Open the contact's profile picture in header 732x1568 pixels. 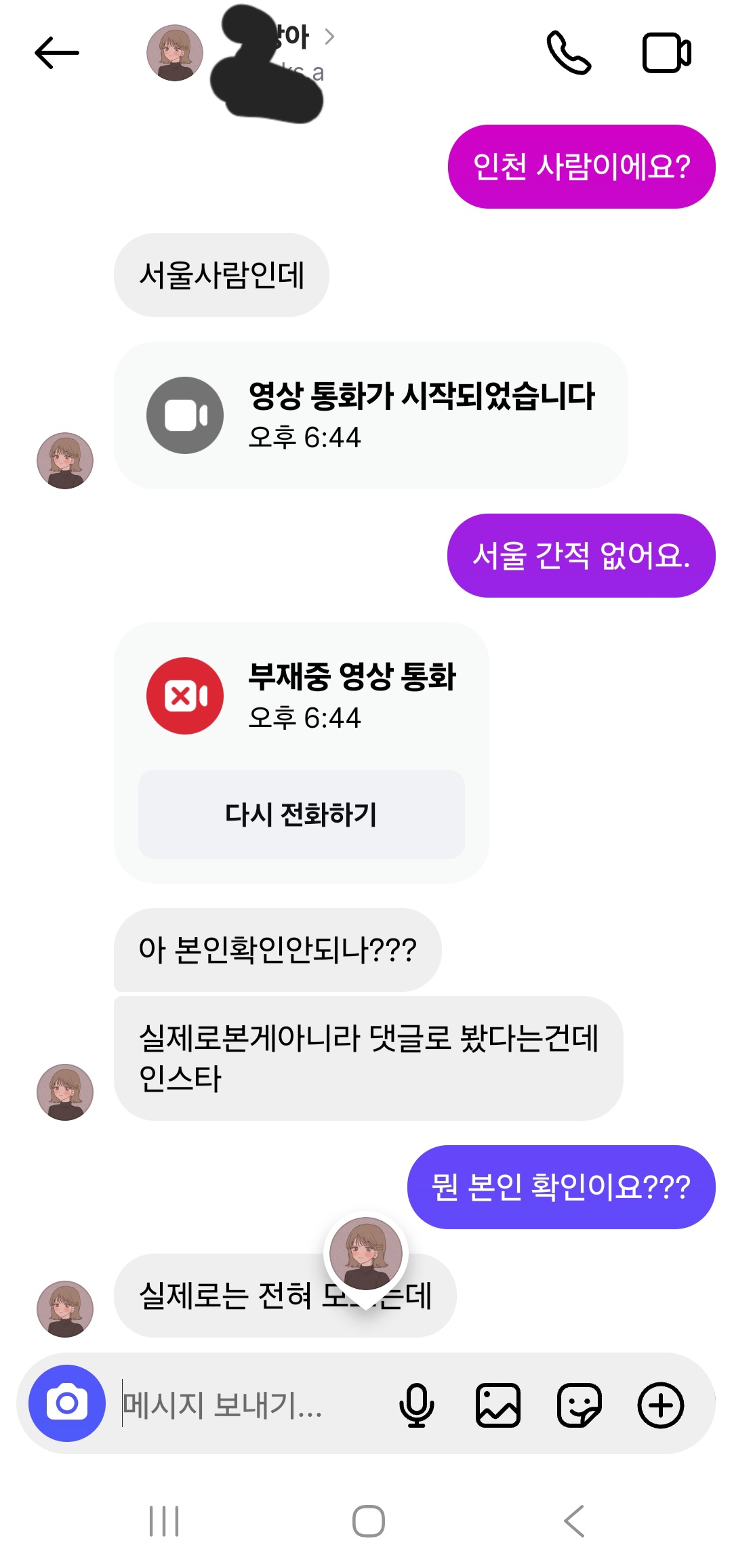(175, 53)
